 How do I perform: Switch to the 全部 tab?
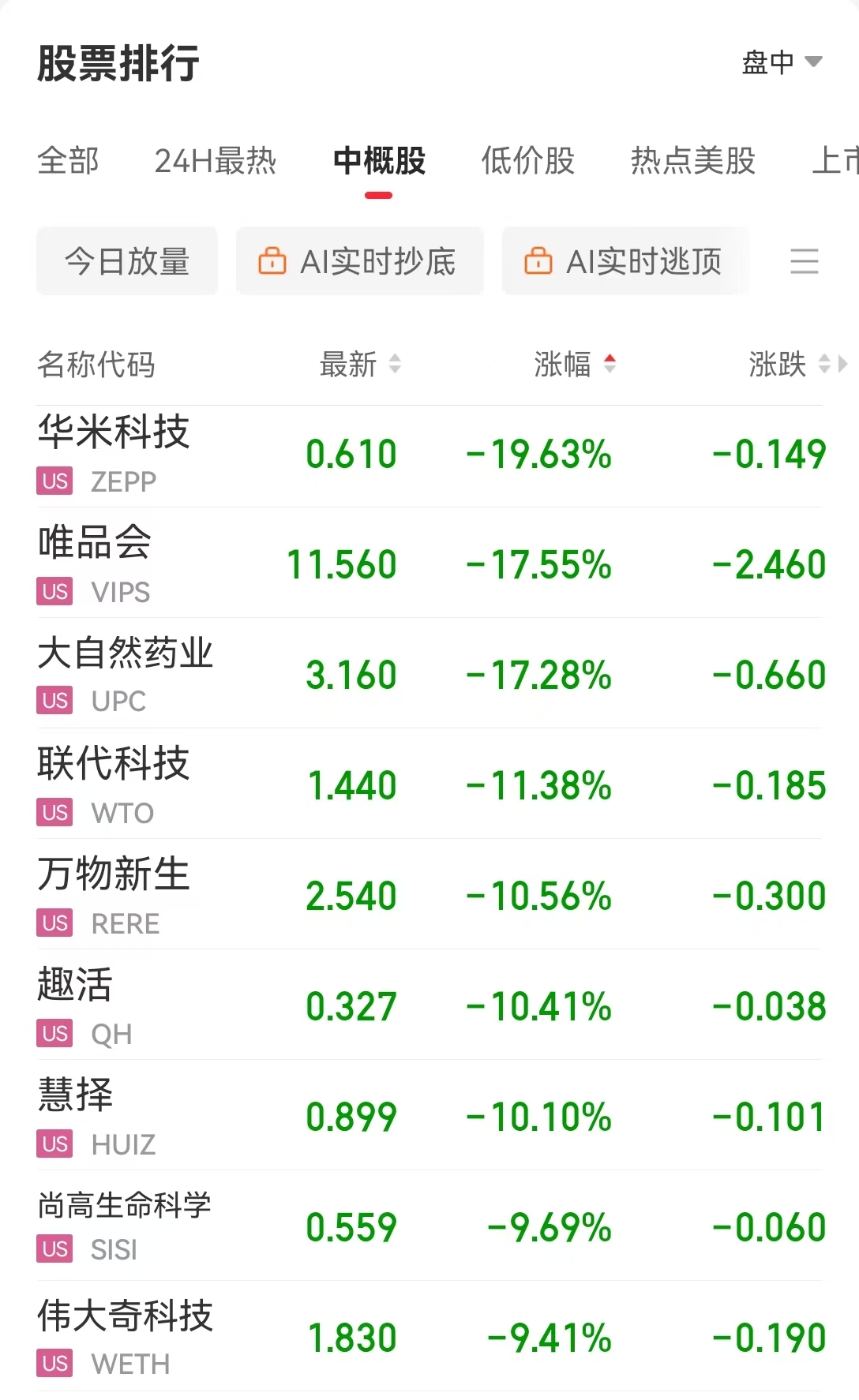tap(69, 161)
